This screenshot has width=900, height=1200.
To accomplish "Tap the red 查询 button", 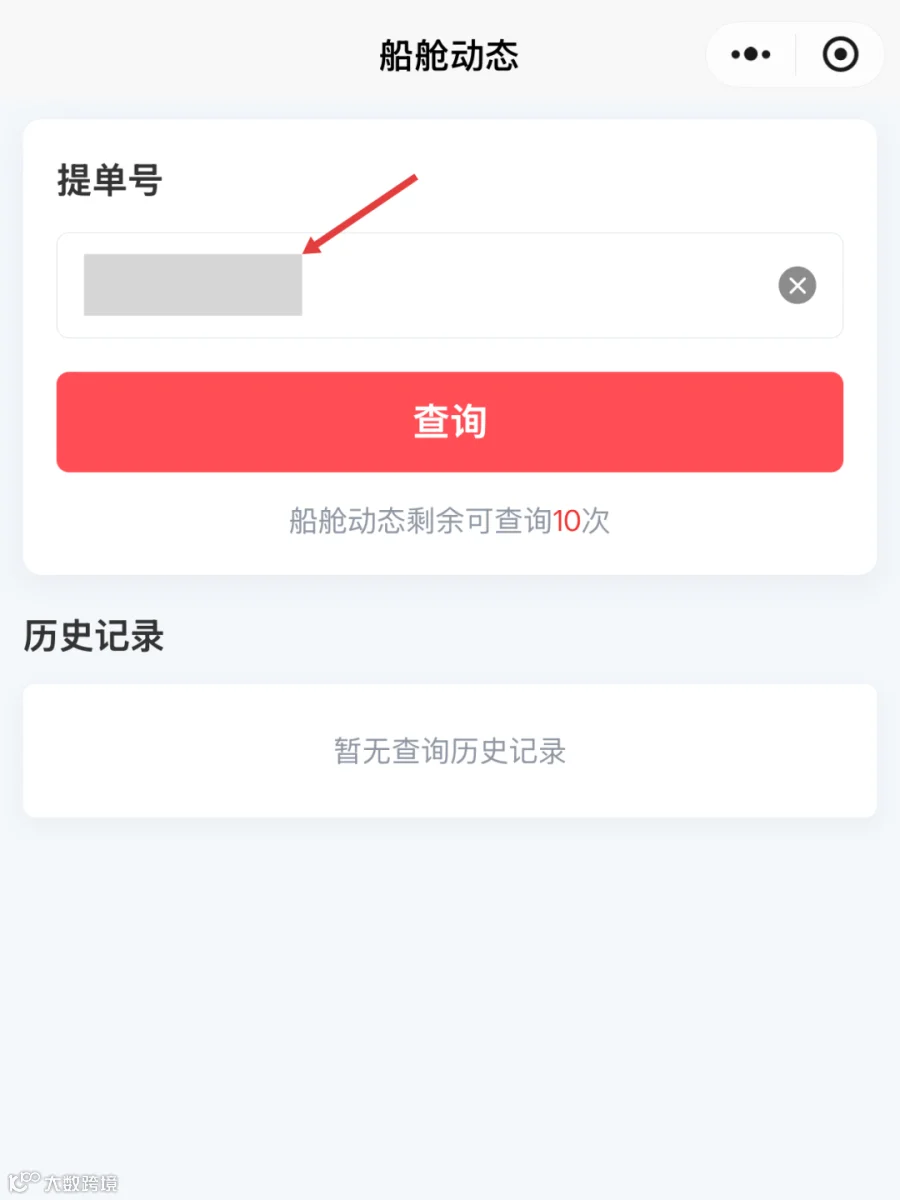I will (450, 422).
